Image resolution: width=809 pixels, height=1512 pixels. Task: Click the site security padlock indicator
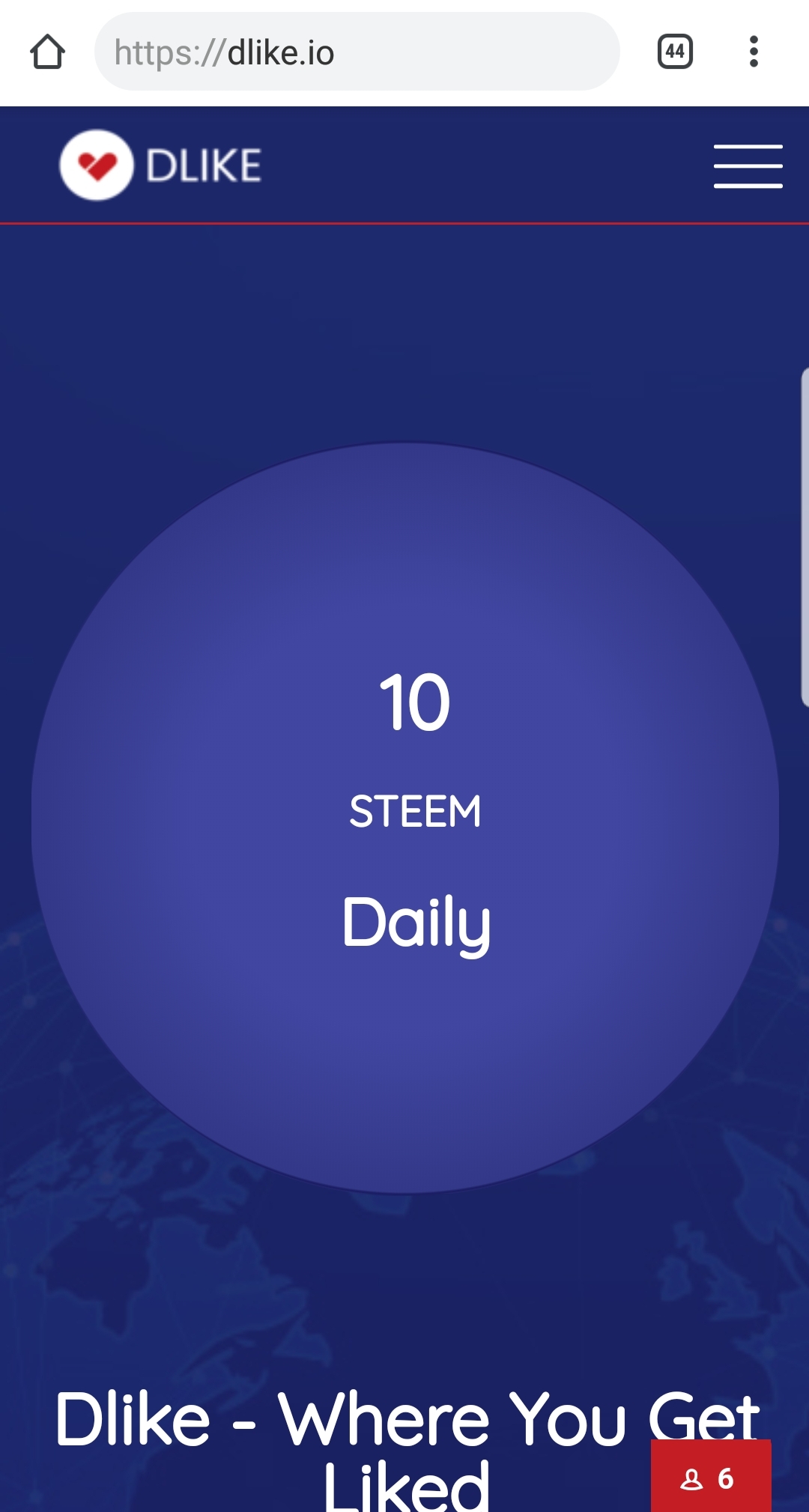tap(133, 52)
